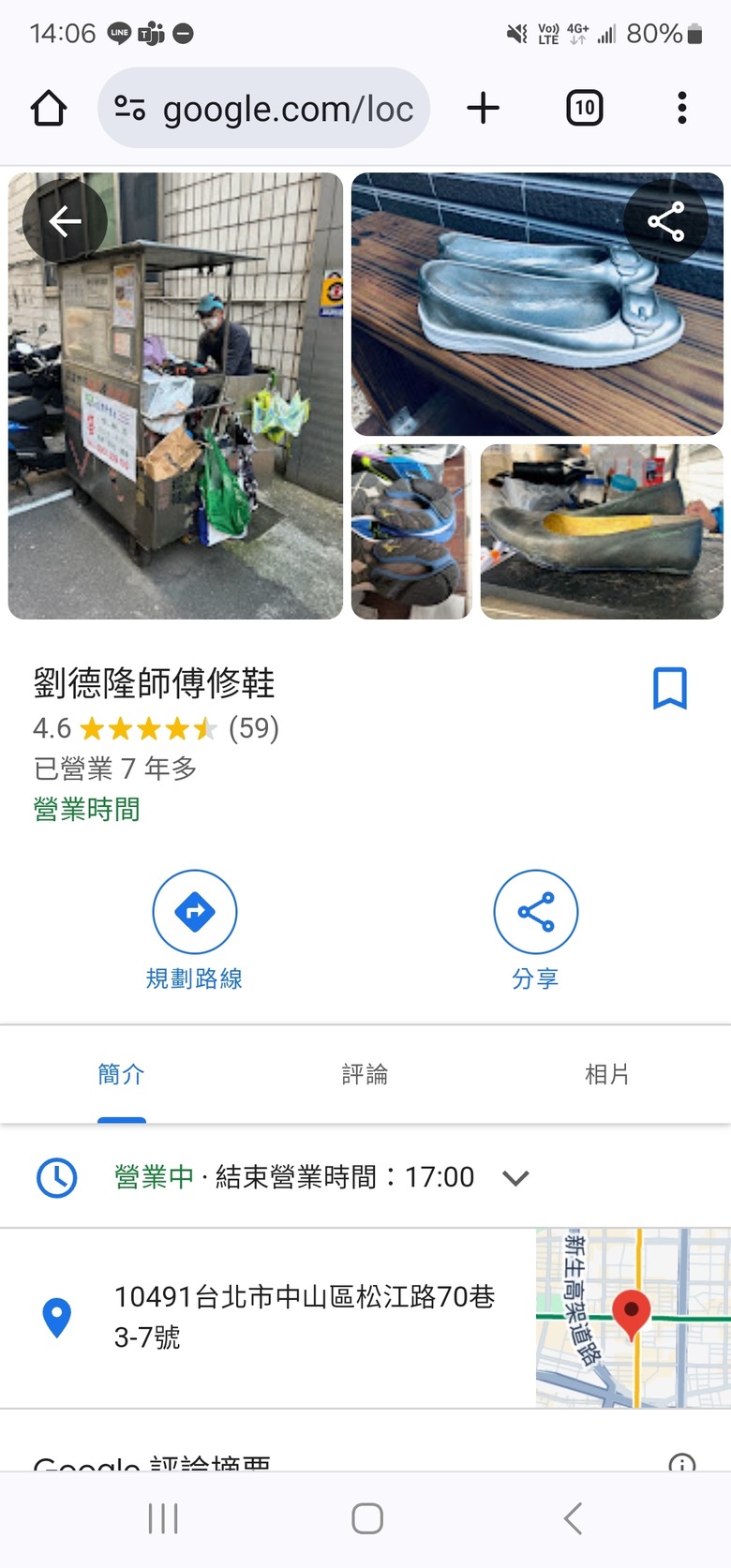The image size is (731, 1568).
Task: Go back using the arrow over the photo
Action: click(65, 221)
